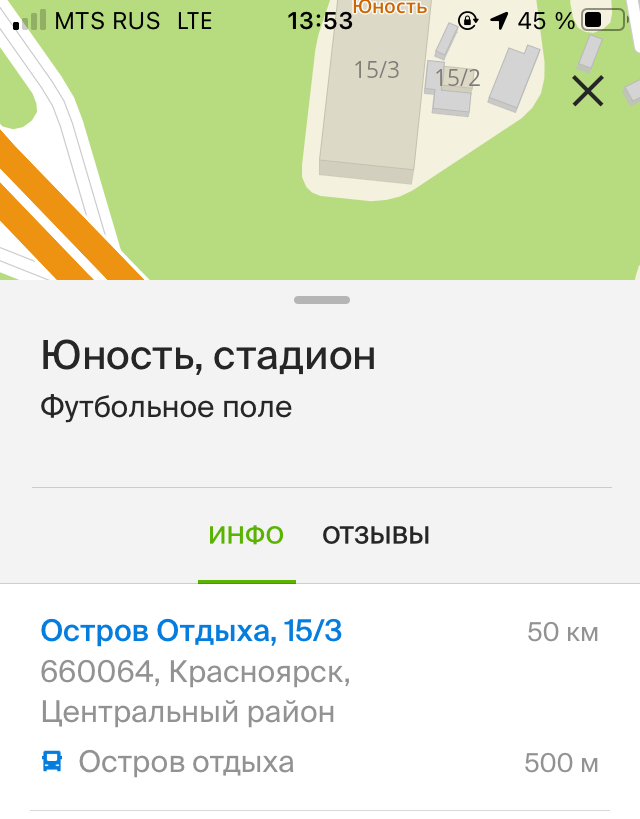This screenshot has width=640, height=819.
Task: Open the Остров отдыха bus stop
Action: pos(186,763)
